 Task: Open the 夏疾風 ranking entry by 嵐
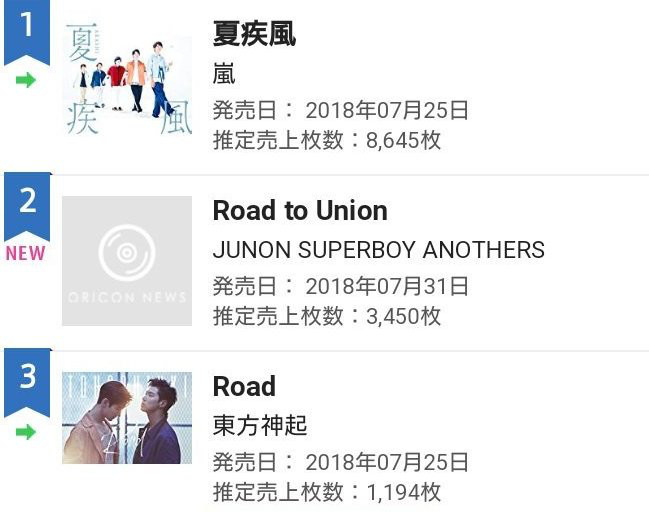tap(254, 34)
